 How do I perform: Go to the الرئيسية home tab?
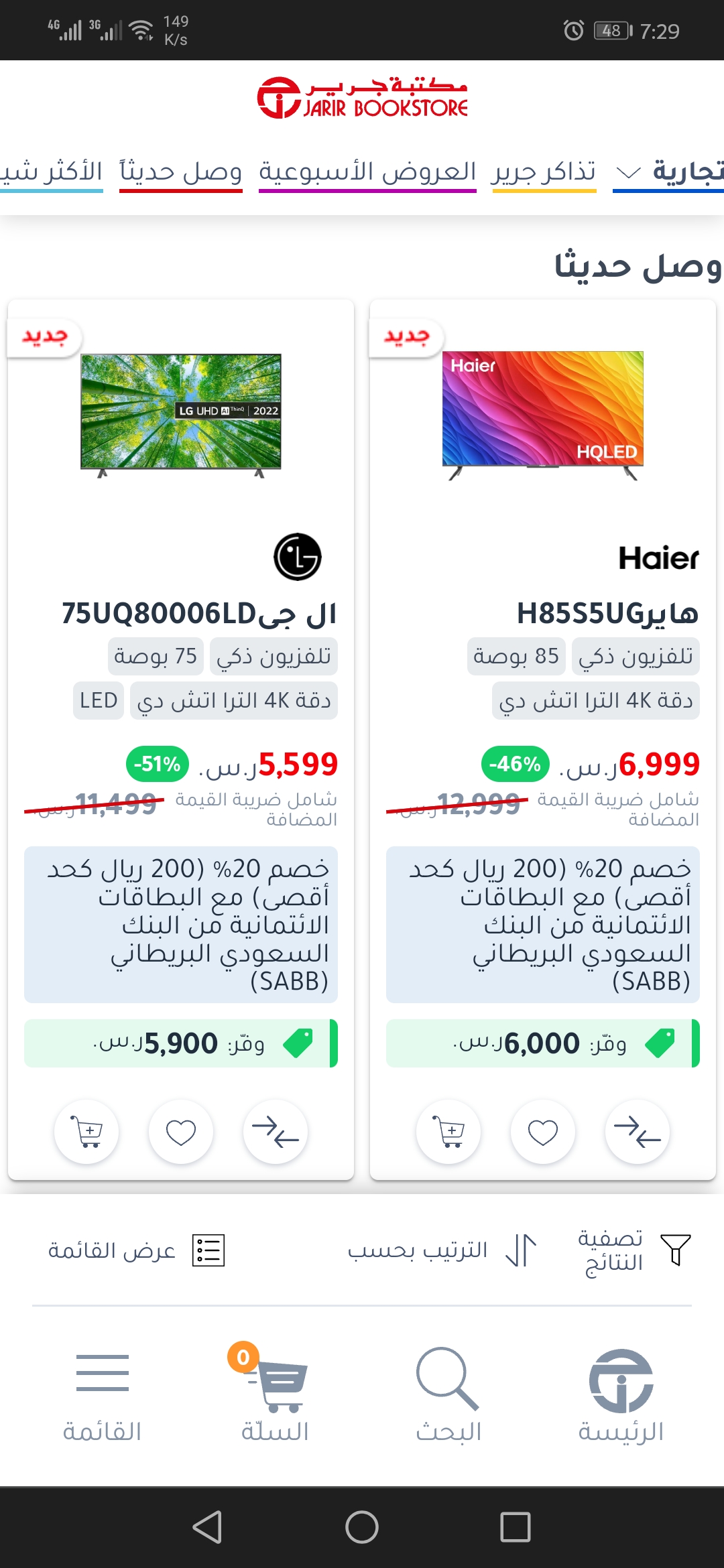point(621,1395)
